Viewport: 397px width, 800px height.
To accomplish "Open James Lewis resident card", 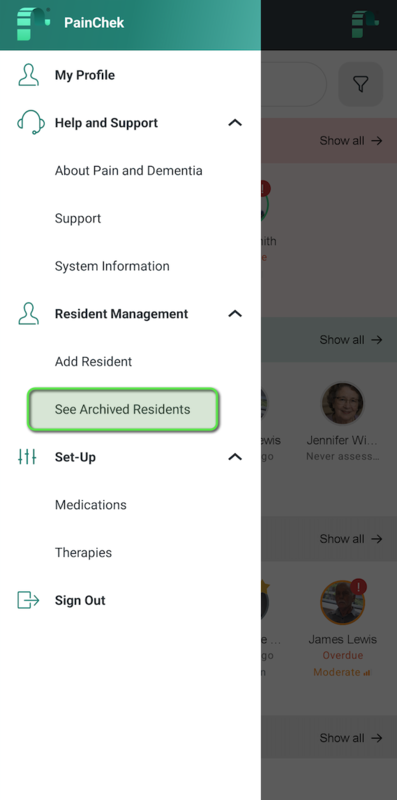I will tap(342, 629).
